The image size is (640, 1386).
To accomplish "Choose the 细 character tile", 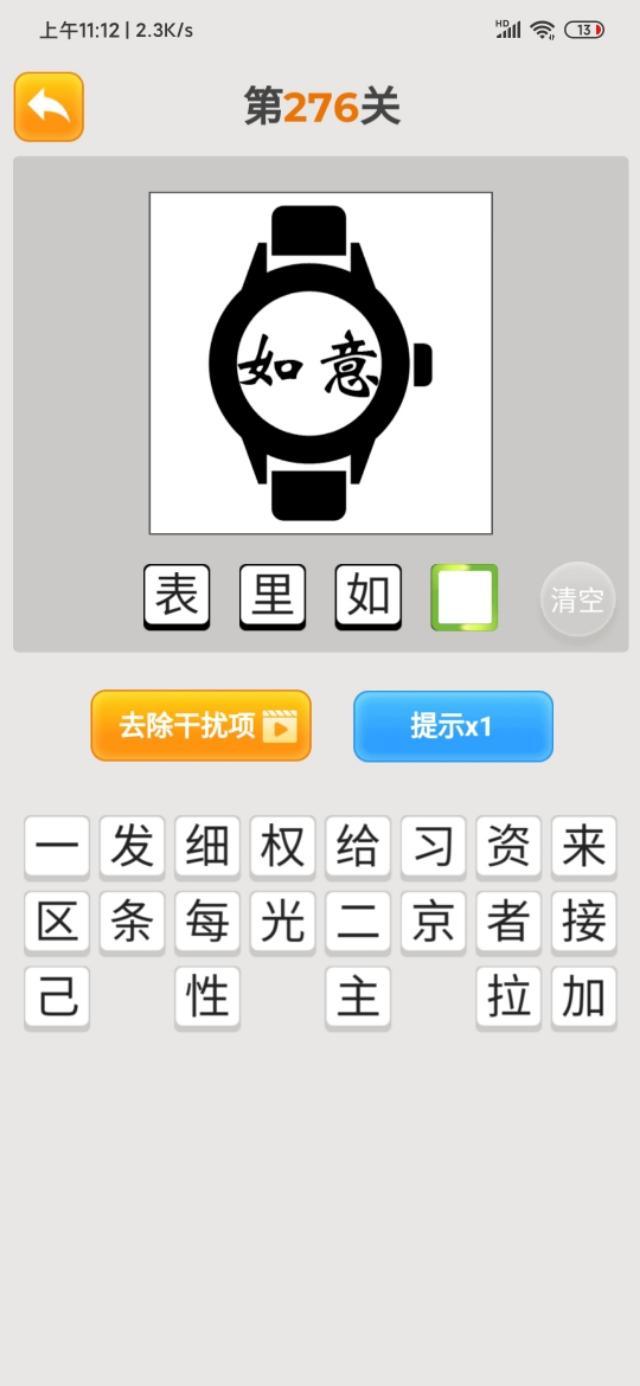I will [x=207, y=848].
